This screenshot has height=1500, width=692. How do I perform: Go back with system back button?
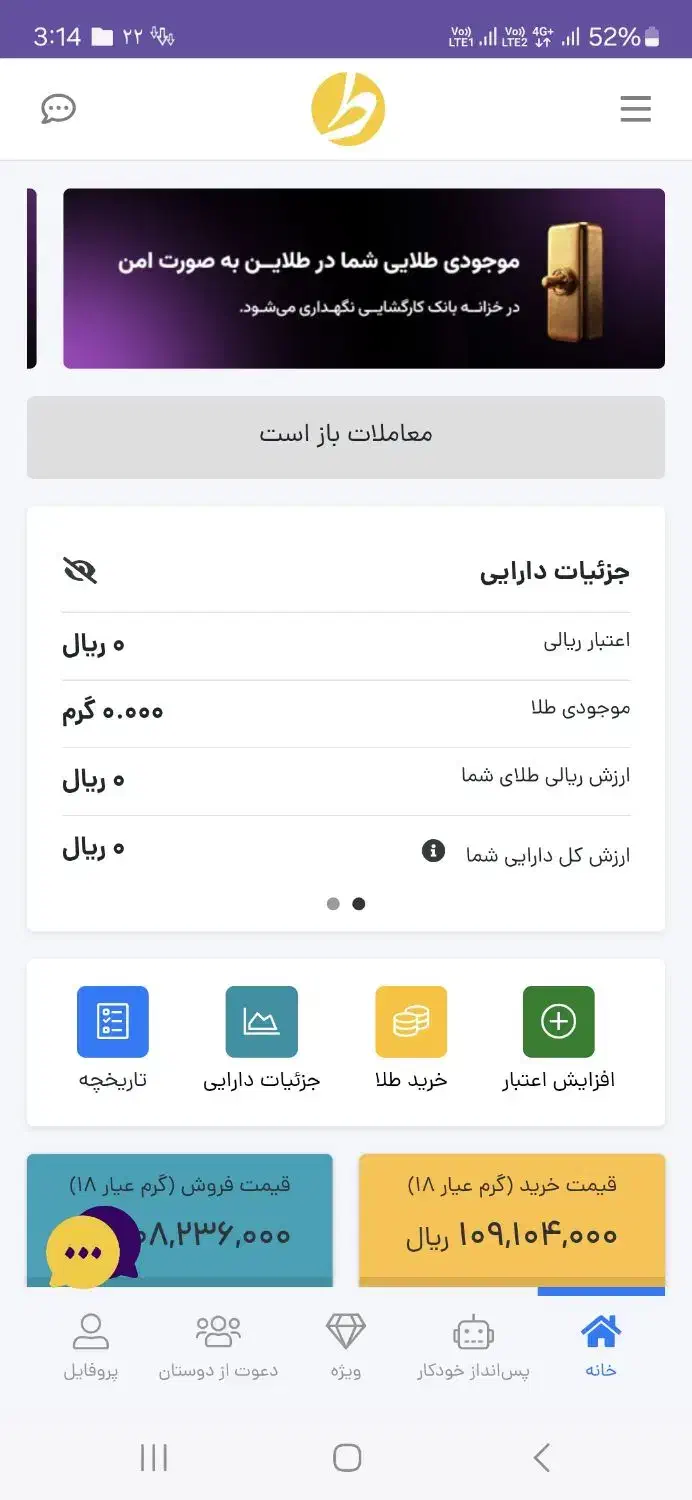pyautogui.click(x=541, y=1457)
